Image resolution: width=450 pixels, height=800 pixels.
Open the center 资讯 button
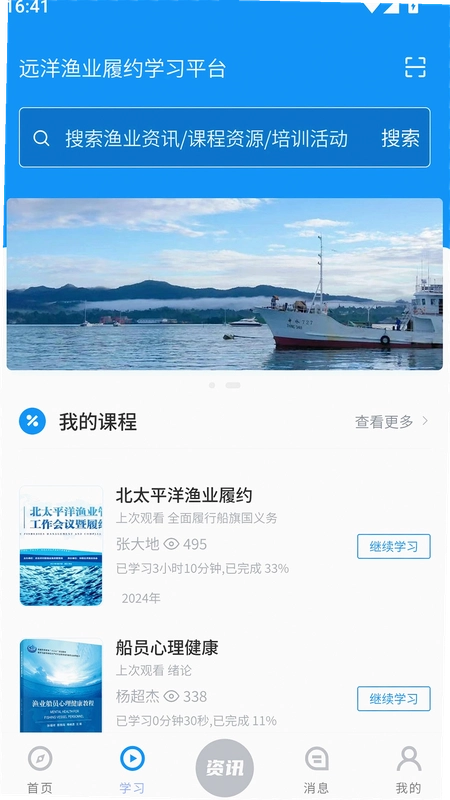[224, 767]
